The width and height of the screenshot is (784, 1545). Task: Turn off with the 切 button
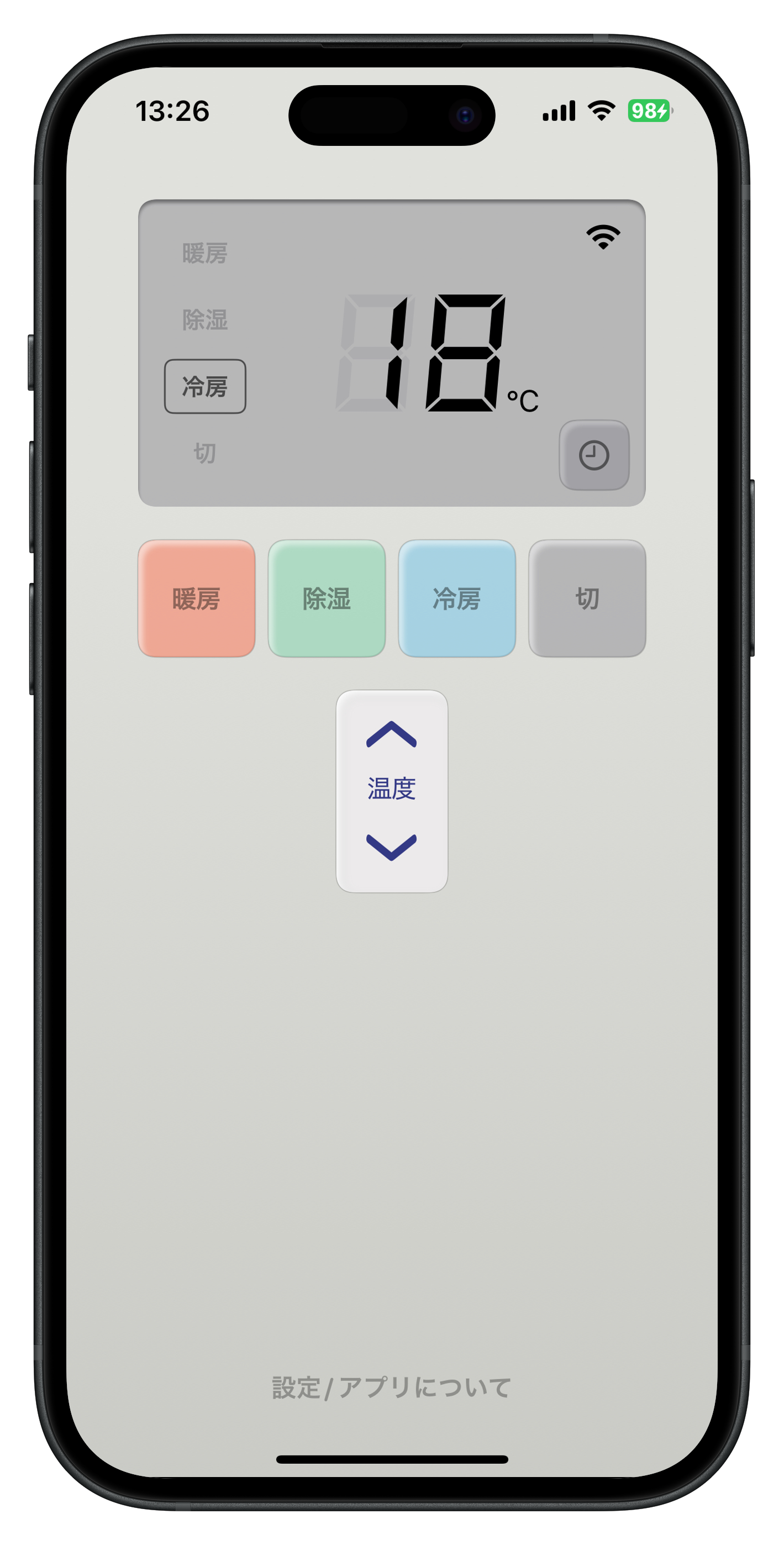tap(587, 598)
